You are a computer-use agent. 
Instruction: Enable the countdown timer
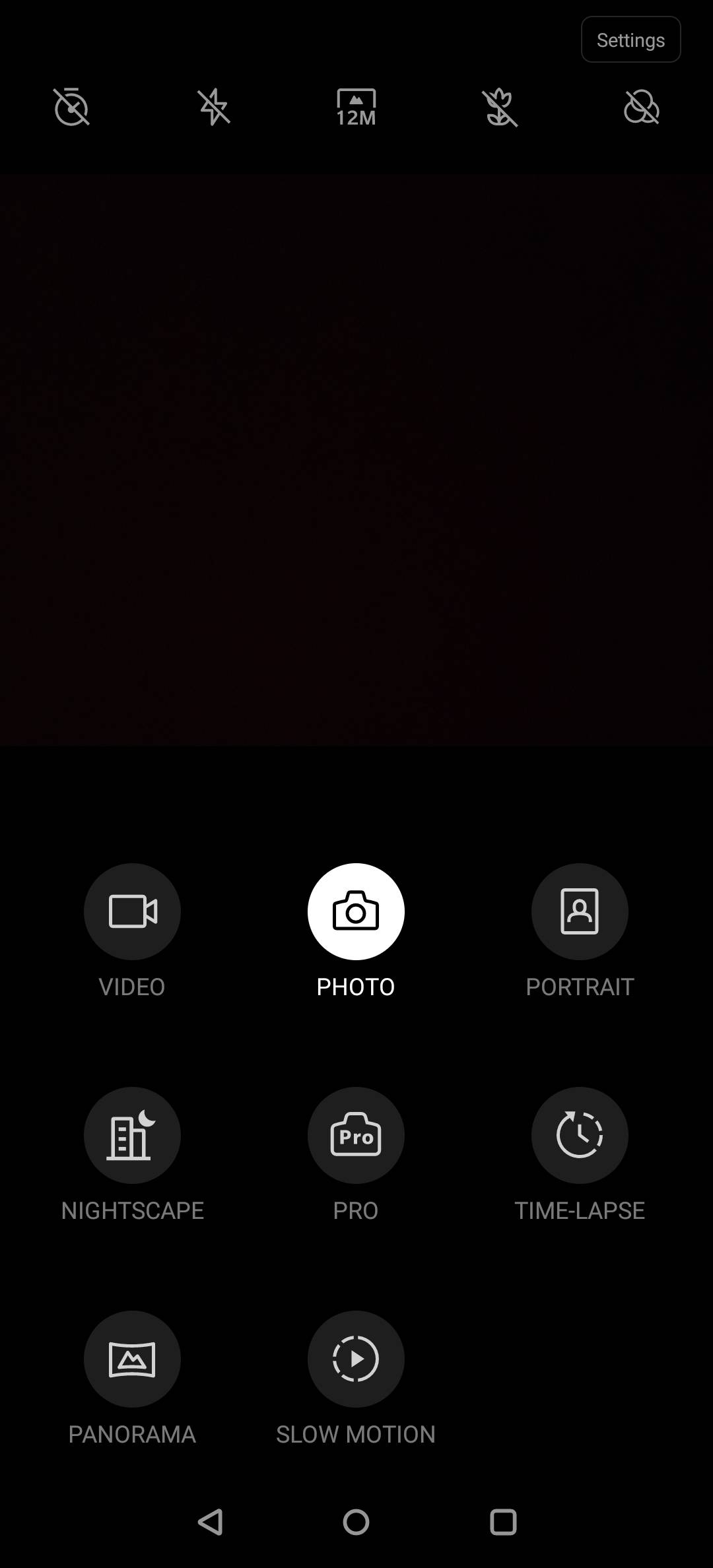click(72, 108)
